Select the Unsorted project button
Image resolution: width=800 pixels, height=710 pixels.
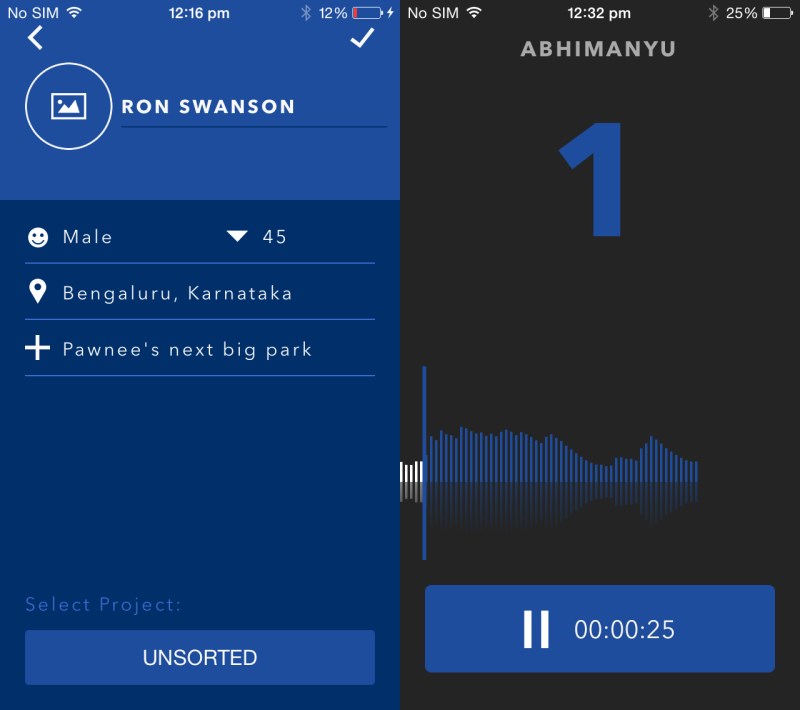point(200,657)
